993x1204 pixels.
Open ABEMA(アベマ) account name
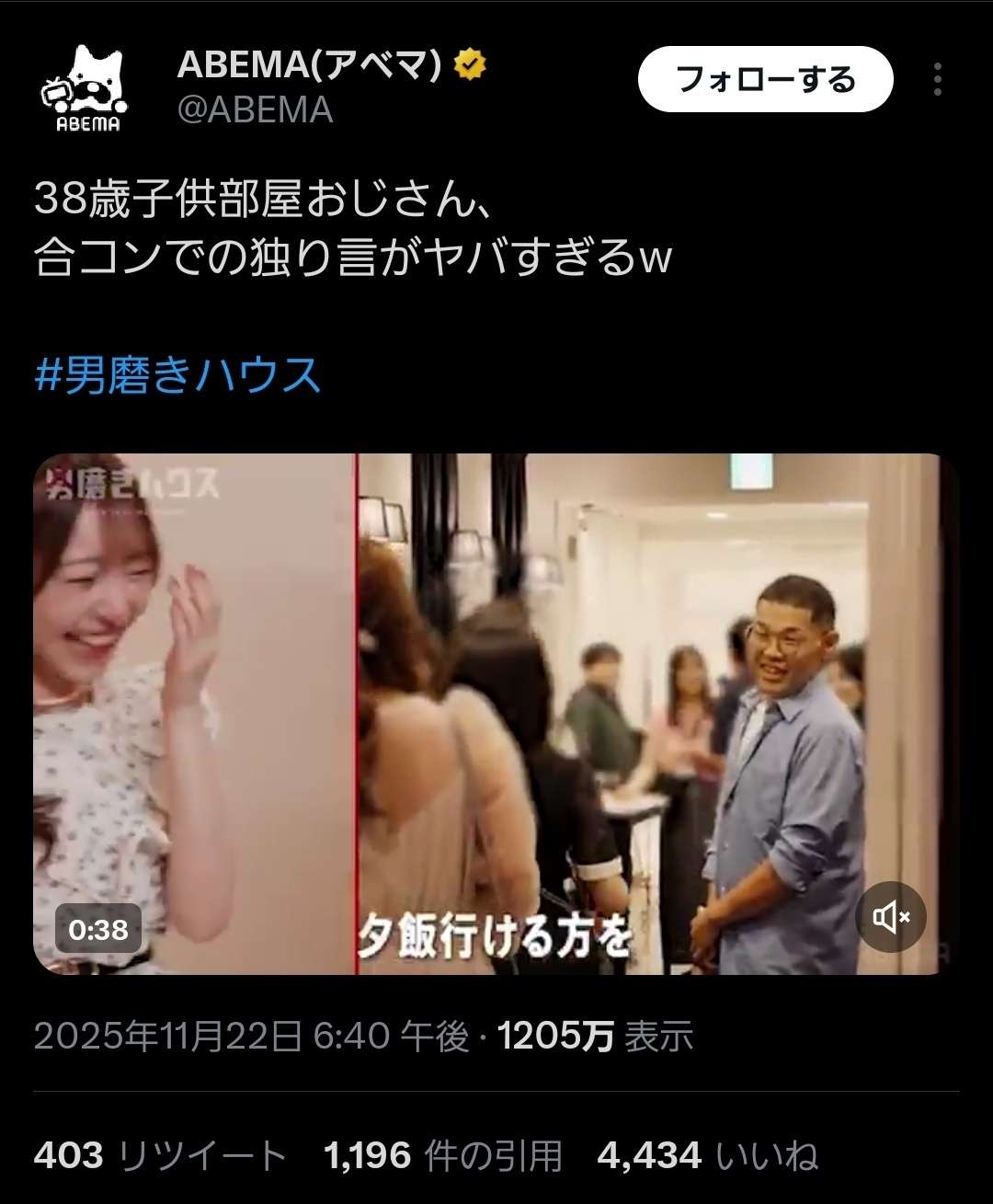309,64
